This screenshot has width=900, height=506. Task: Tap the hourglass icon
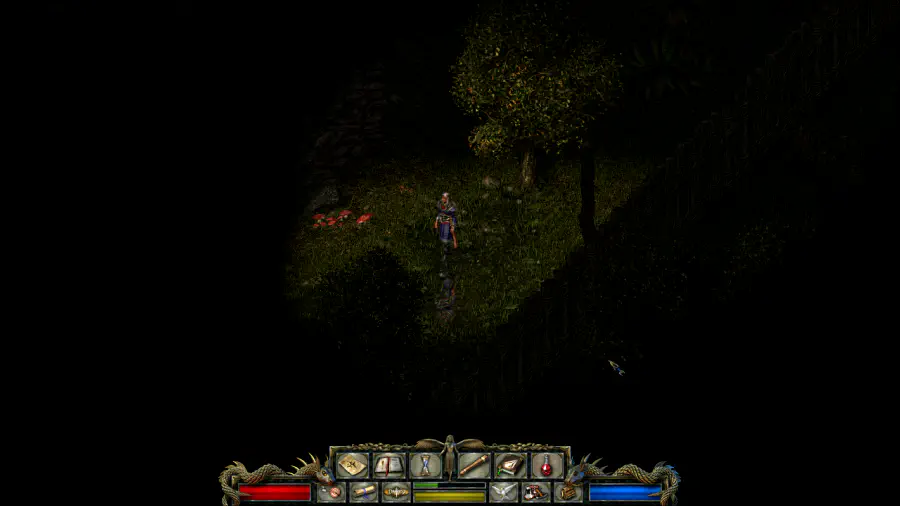(x=425, y=465)
